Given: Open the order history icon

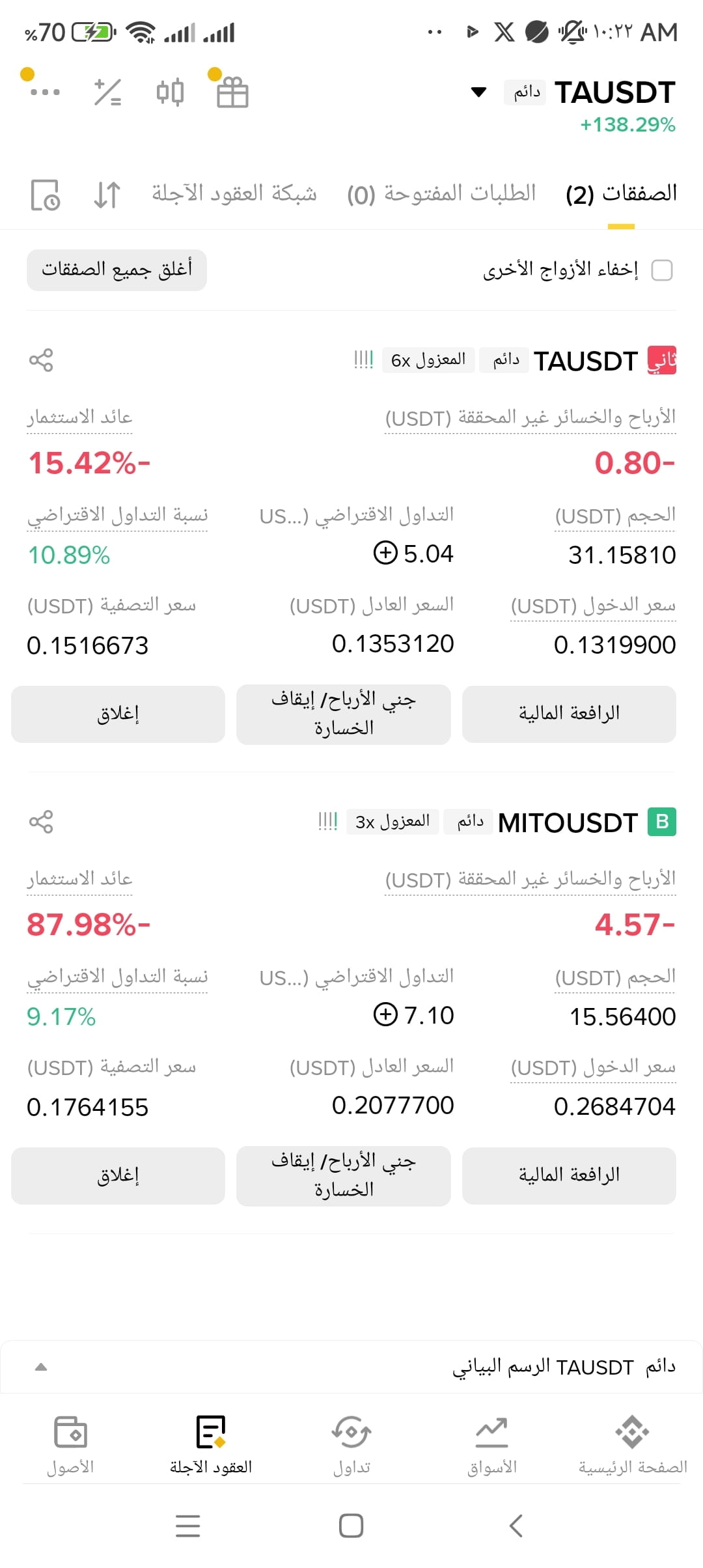Looking at the screenshot, I should tap(46, 195).
